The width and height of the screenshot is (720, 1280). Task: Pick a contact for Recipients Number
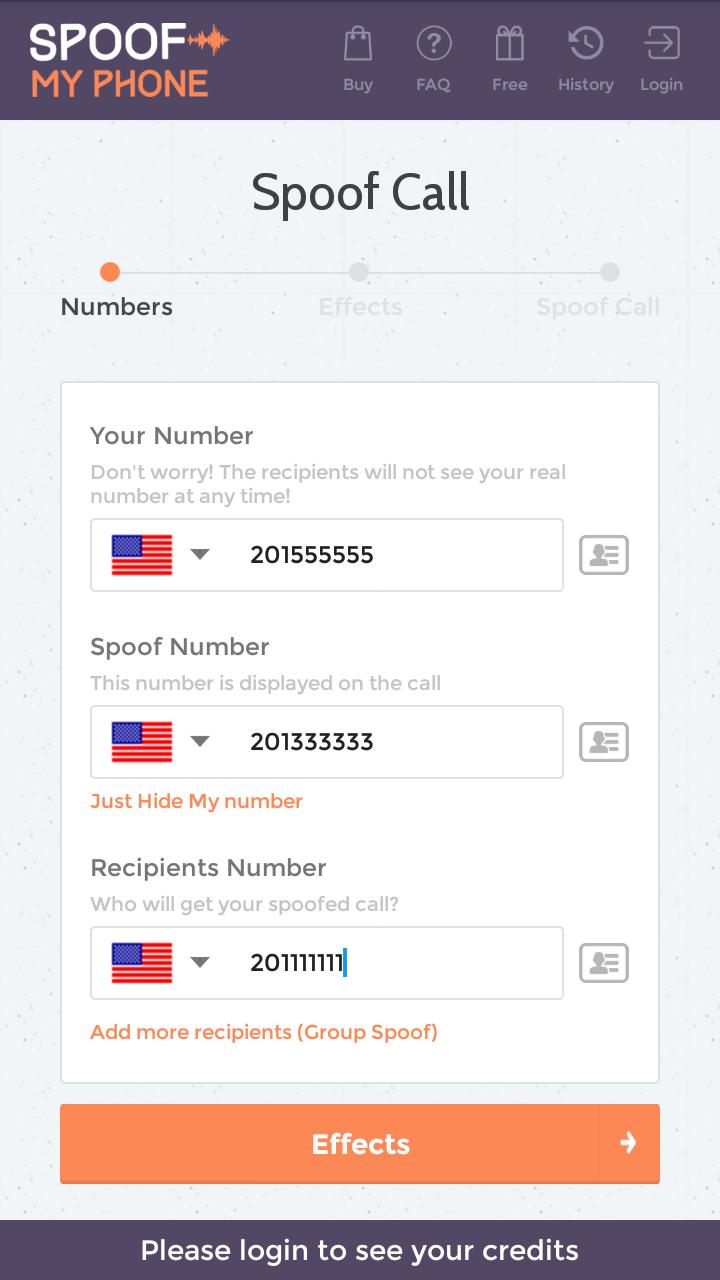tap(604, 963)
